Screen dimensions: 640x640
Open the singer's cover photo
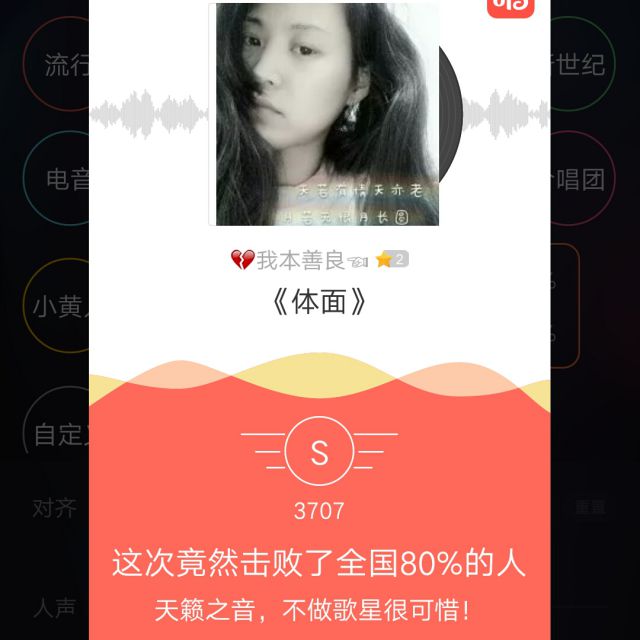(x=327, y=114)
